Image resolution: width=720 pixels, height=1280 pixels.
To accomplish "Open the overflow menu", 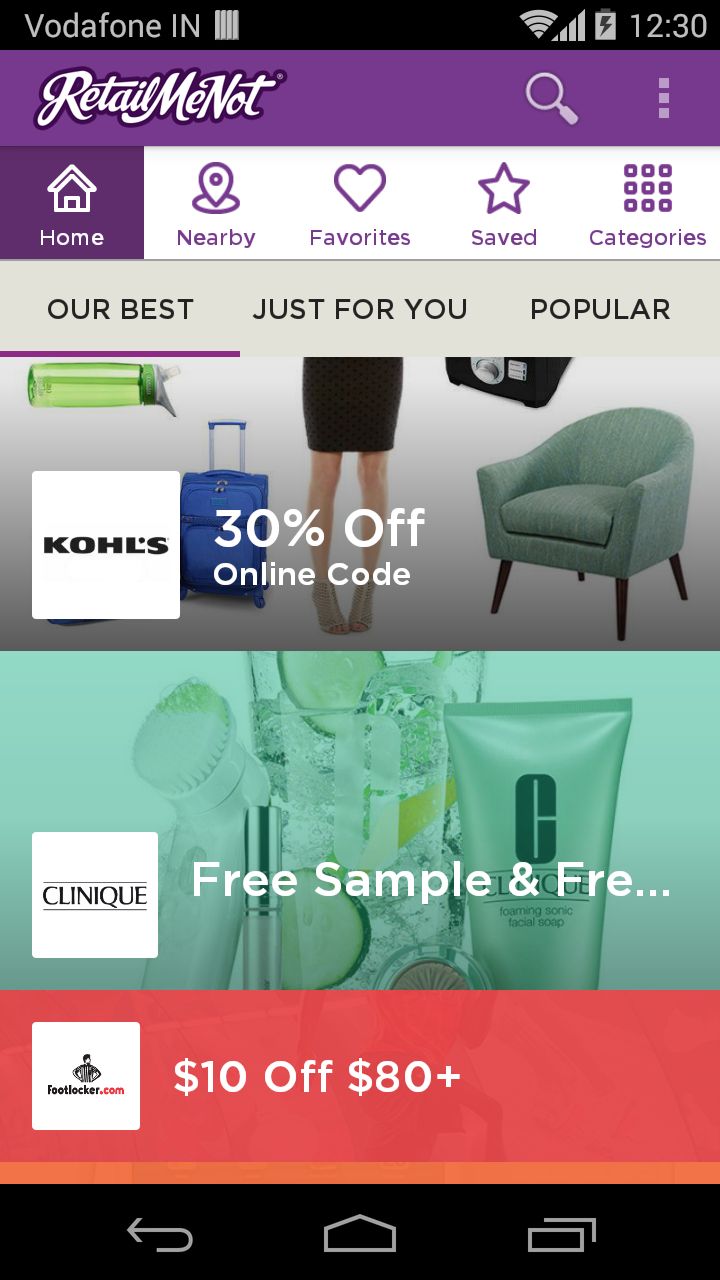I will [663, 98].
